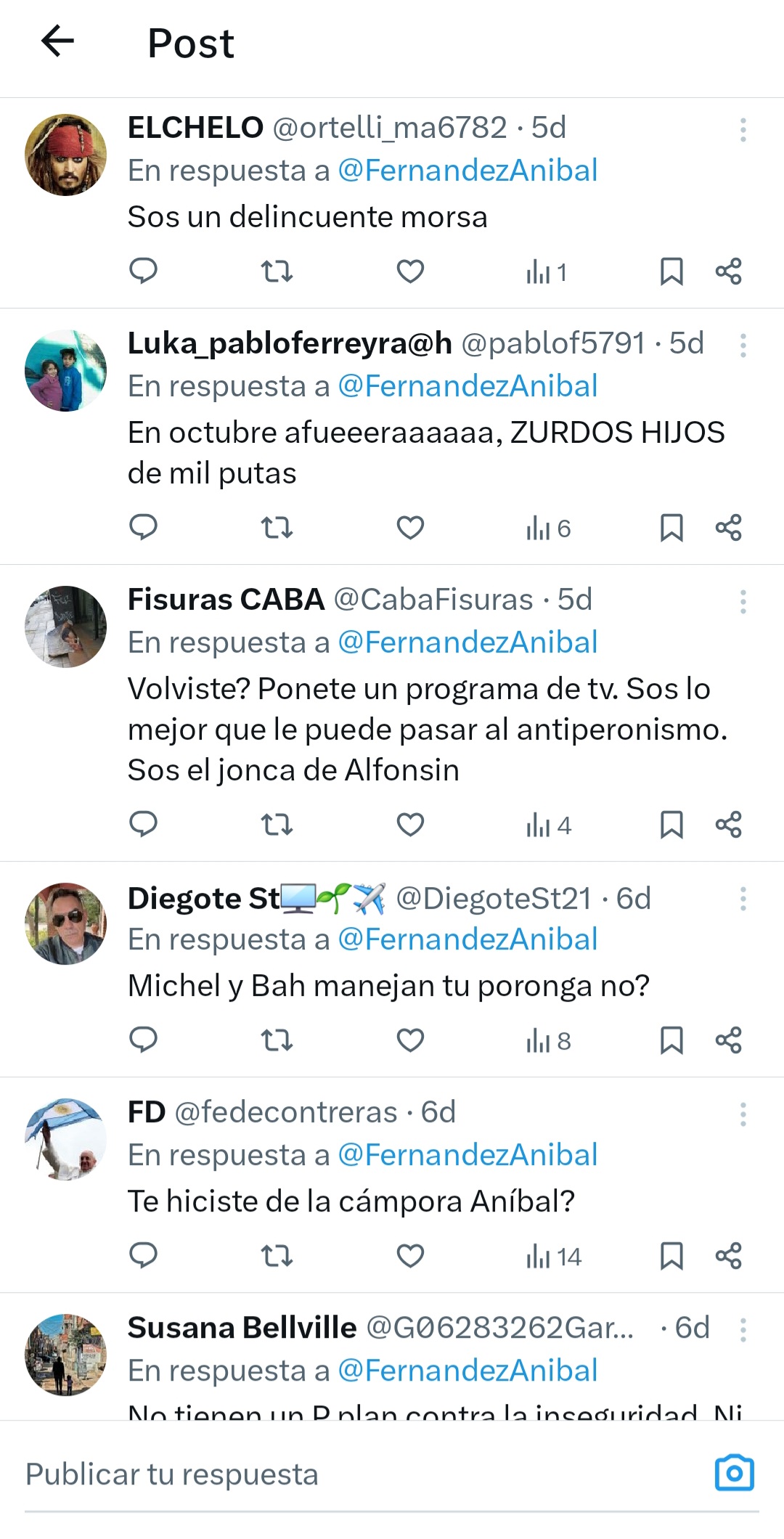Attach a photo with the camera icon
The image size is (784, 1539).
(x=735, y=1473)
